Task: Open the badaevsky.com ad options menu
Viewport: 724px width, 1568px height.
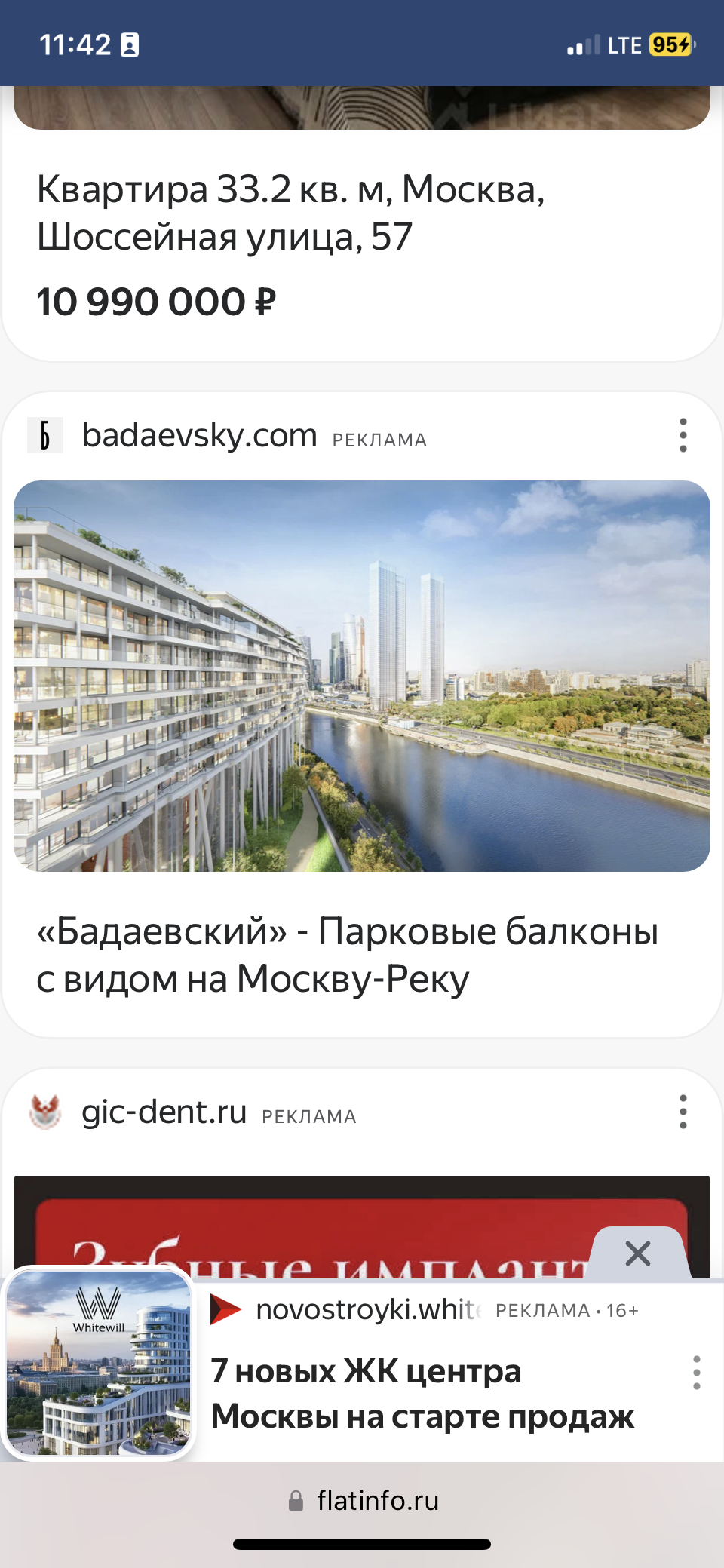Action: point(683,435)
